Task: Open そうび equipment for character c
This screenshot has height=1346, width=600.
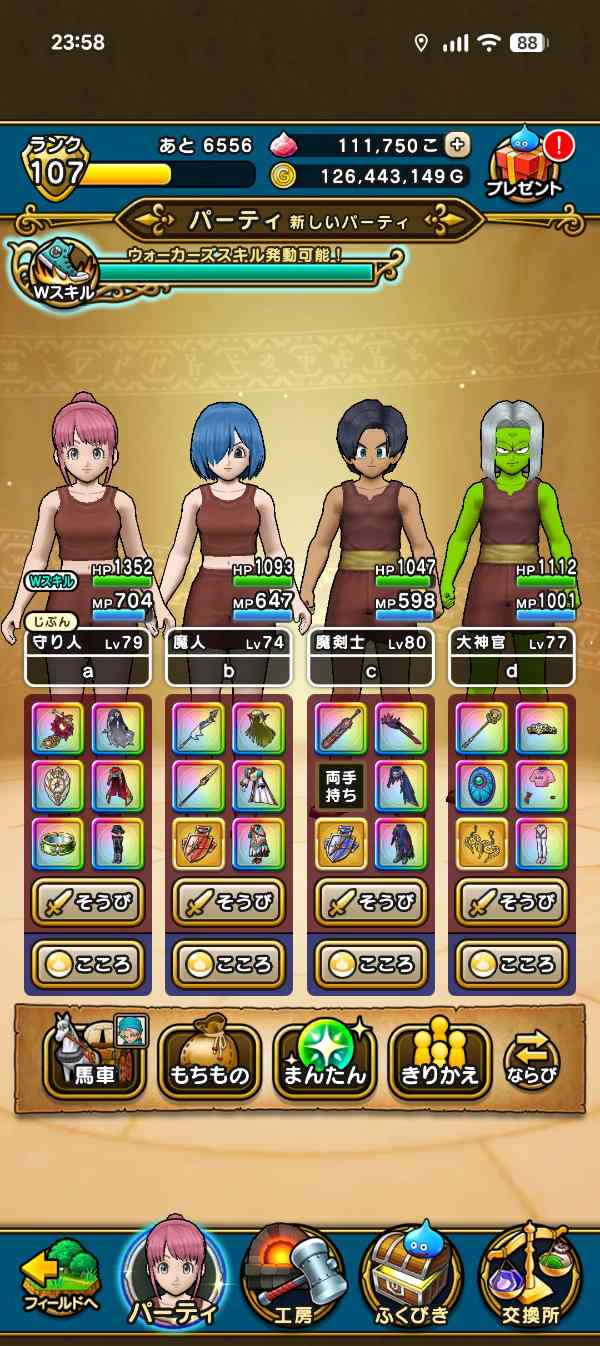Action: [x=371, y=902]
